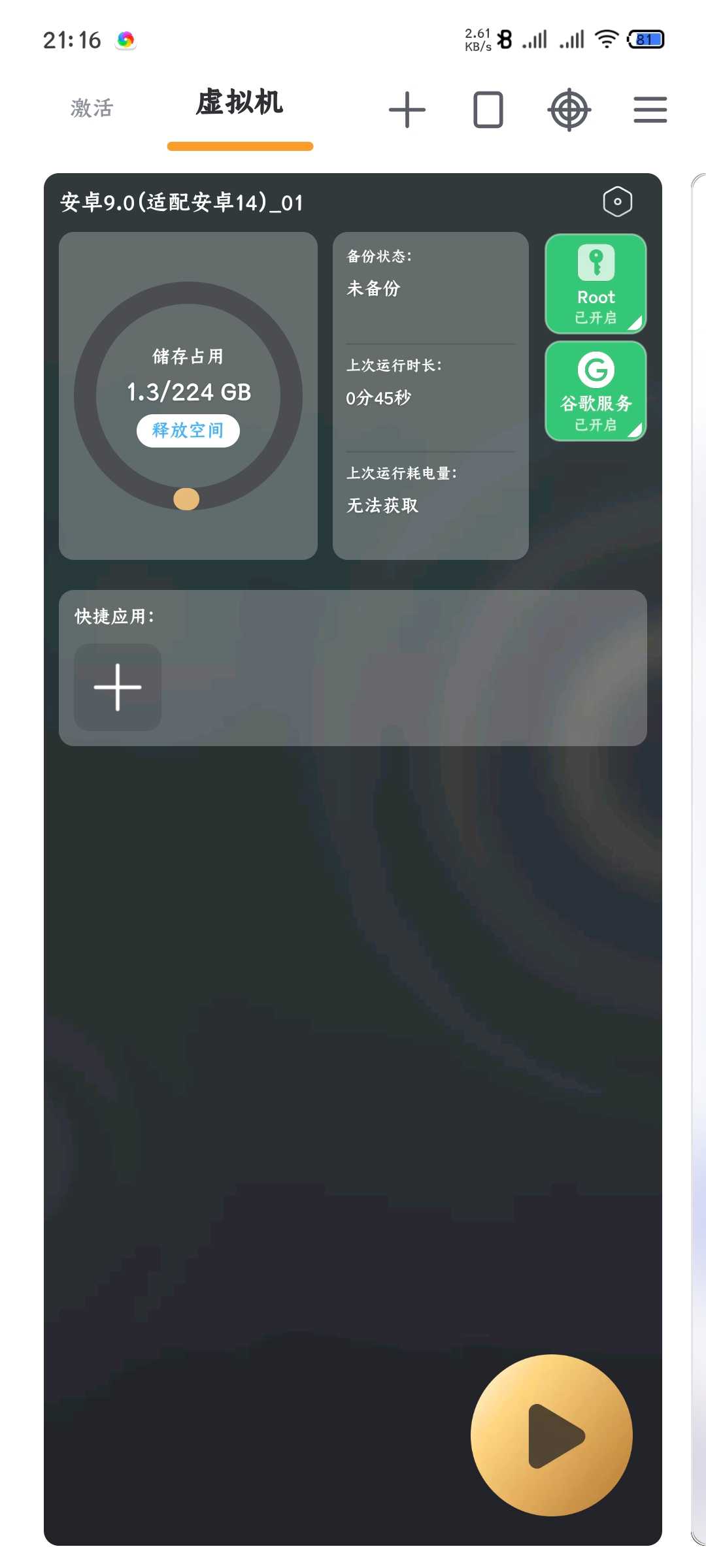Switch to the 激活 tab
This screenshot has height=1568, width=706.
(92, 108)
